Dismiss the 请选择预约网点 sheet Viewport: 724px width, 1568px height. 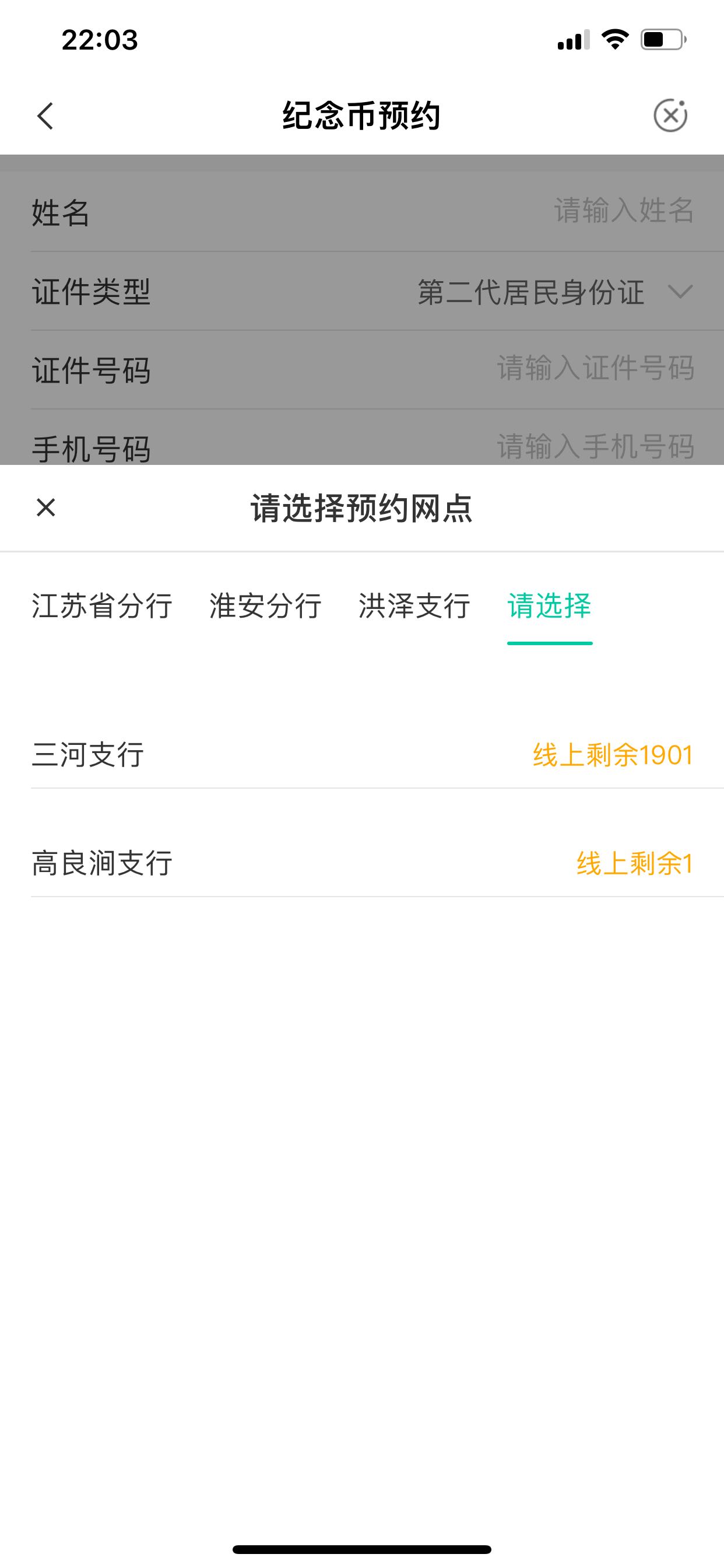(45, 507)
